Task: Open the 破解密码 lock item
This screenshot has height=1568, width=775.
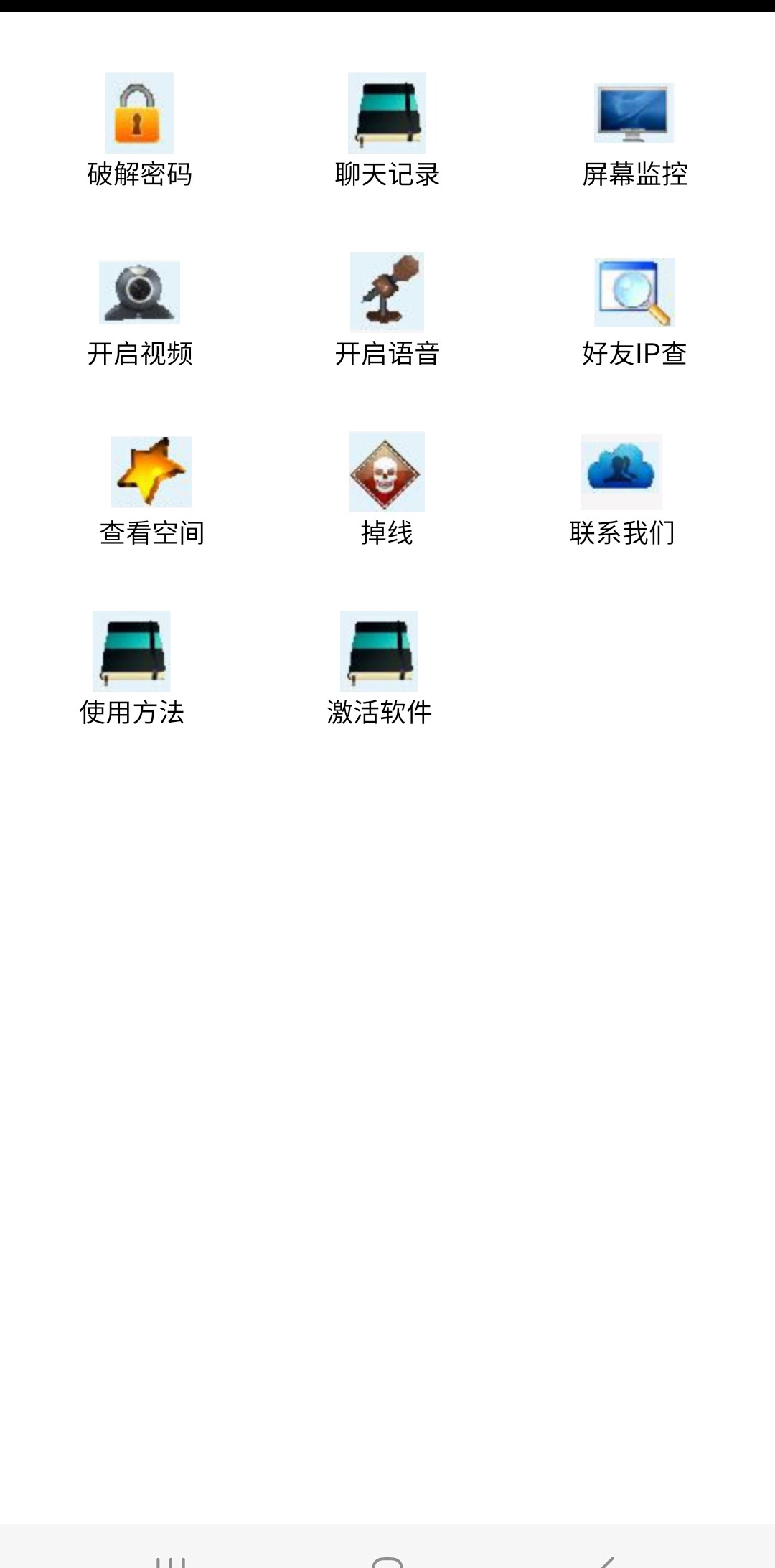Action: click(139, 131)
